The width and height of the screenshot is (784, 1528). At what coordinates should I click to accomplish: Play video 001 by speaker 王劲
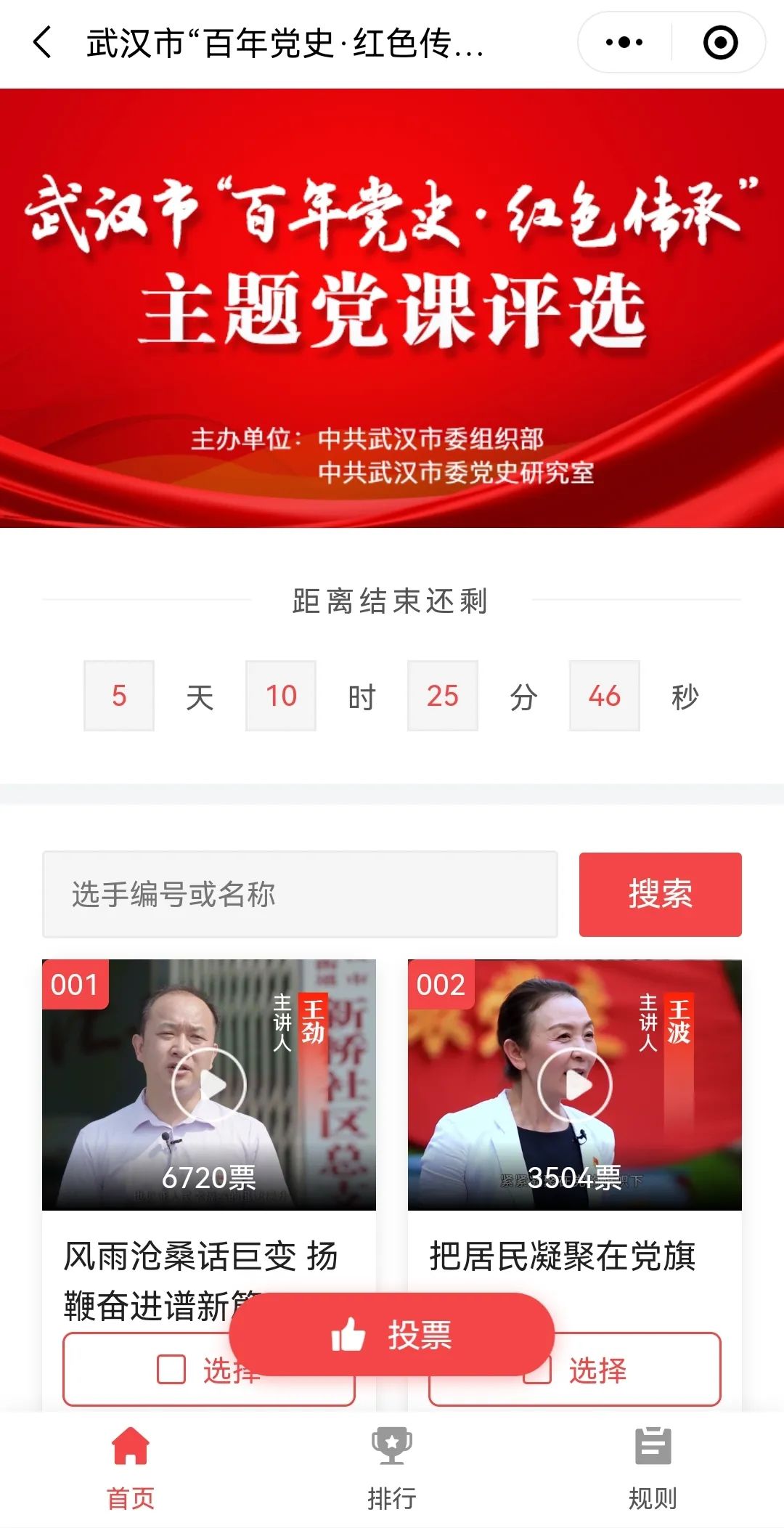pos(208,1085)
